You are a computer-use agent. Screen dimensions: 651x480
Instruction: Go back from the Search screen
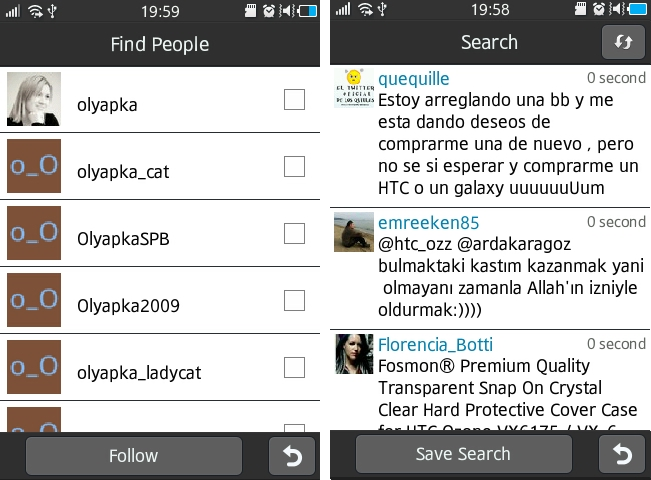coord(622,455)
